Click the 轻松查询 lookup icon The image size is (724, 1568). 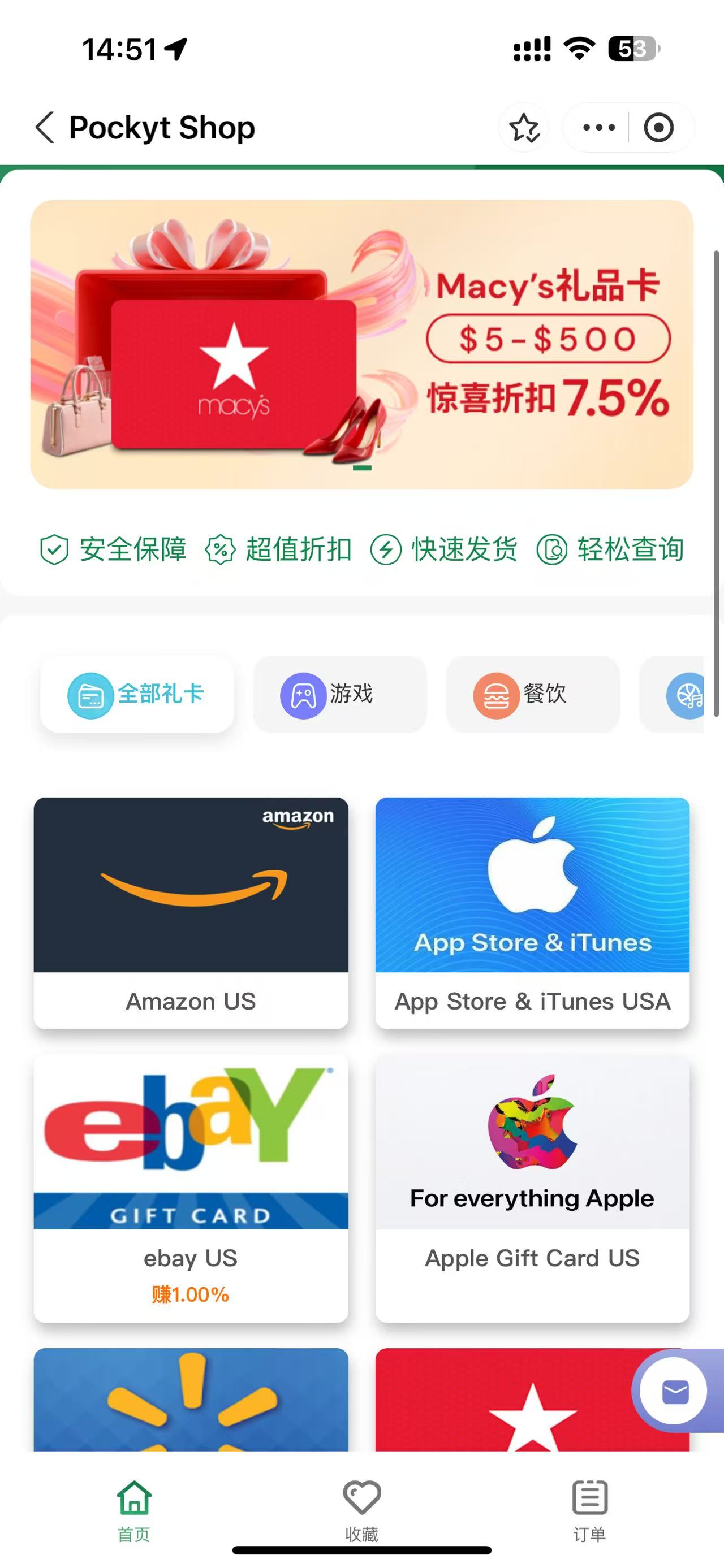551,548
